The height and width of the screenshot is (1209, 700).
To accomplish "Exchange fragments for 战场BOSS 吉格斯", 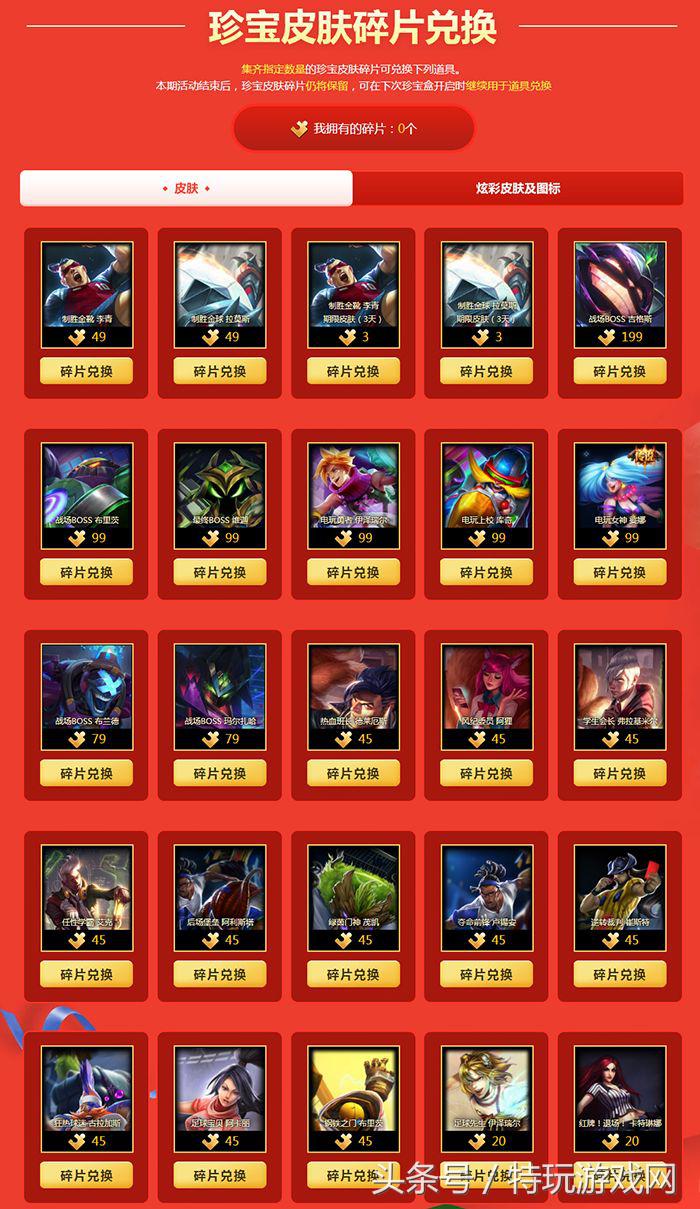I will tap(619, 371).
